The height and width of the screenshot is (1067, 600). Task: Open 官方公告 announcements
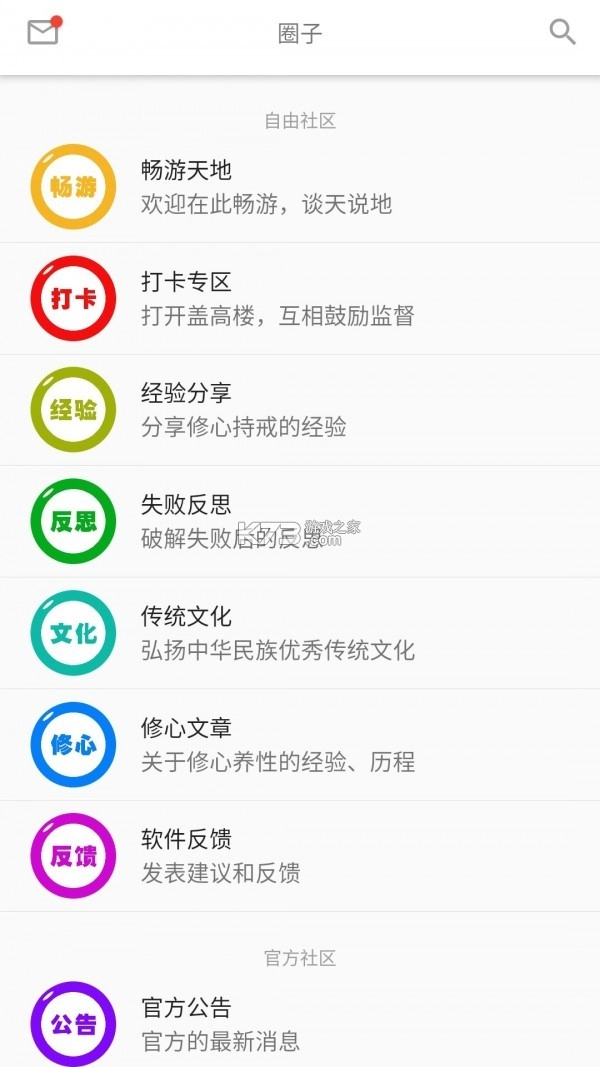click(300, 1023)
